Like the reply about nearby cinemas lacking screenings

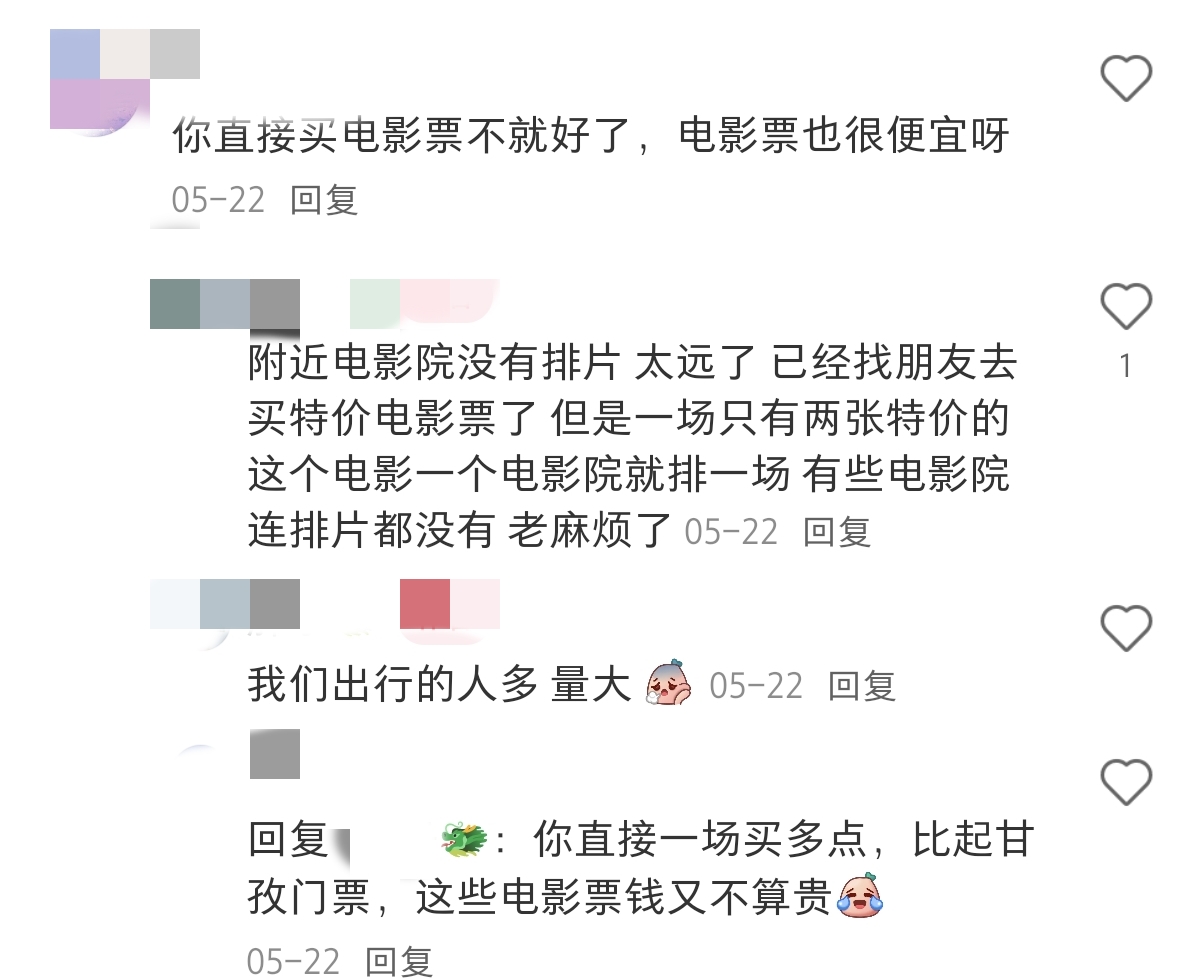coord(1126,306)
